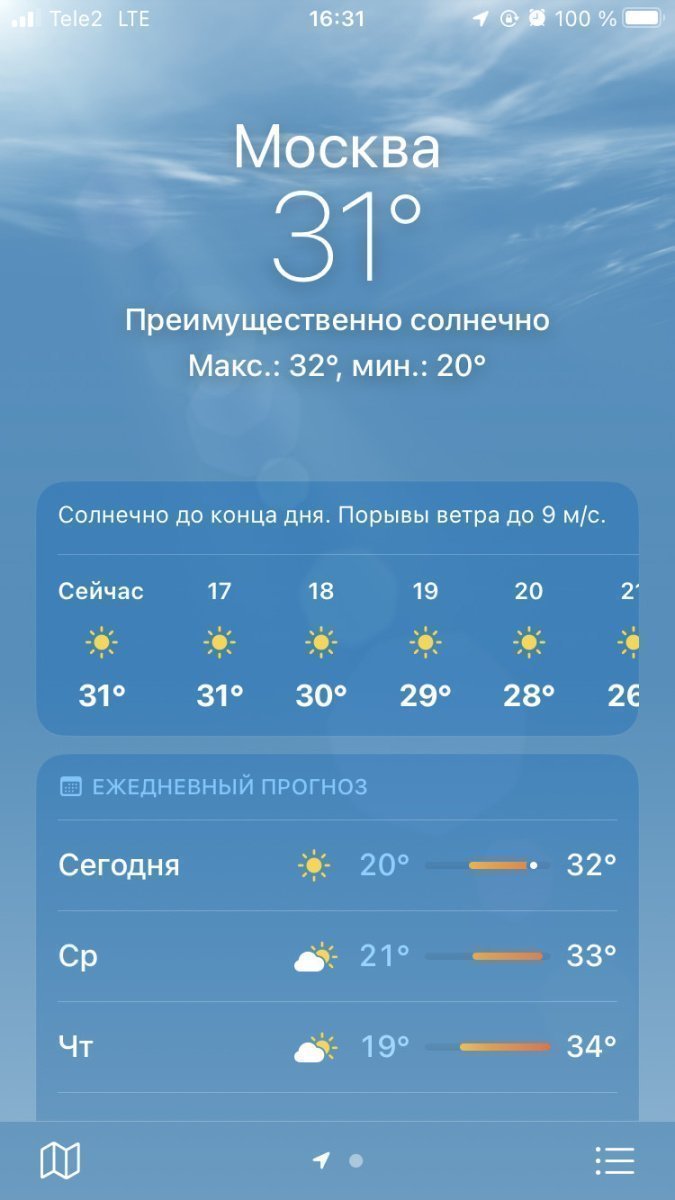Image resolution: width=675 pixels, height=1200 pixels.
Task: Open the saved cities list
Action: (614, 1160)
